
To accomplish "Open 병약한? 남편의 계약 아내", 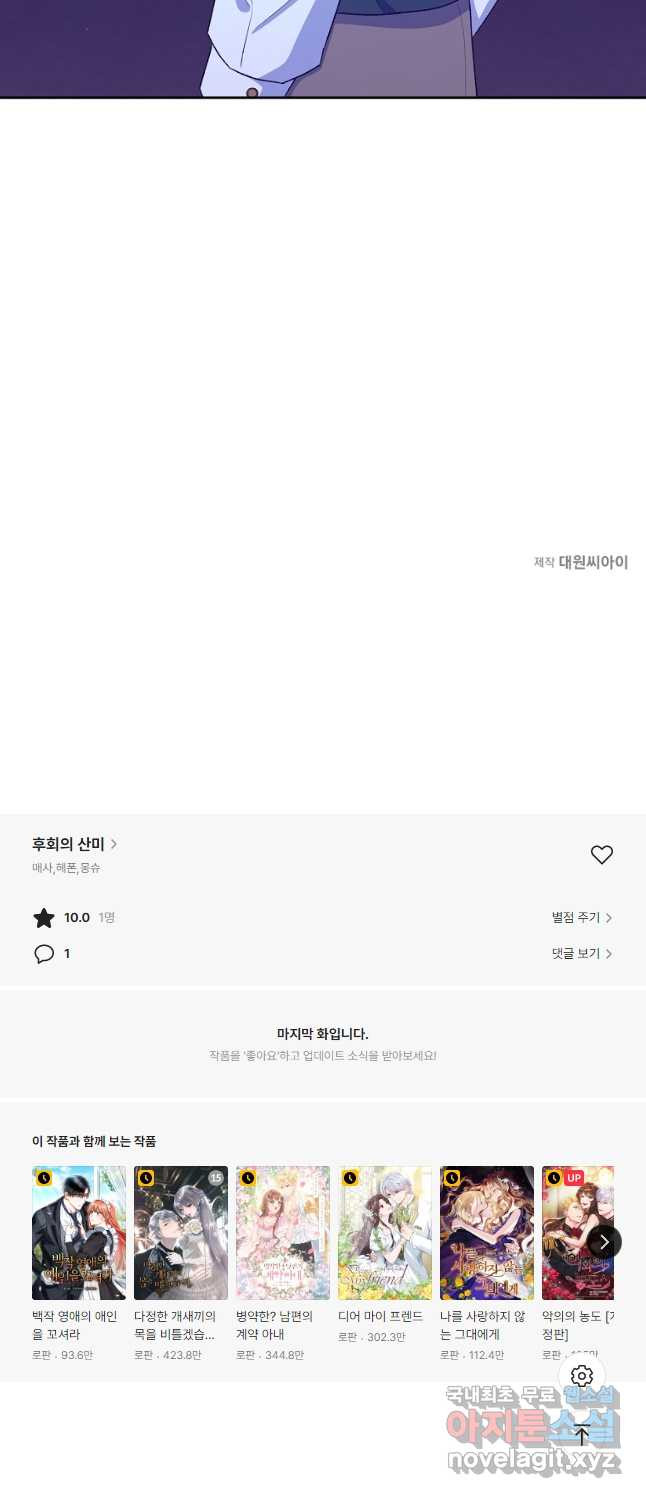I will pyautogui.click(x=283, y=1233).
